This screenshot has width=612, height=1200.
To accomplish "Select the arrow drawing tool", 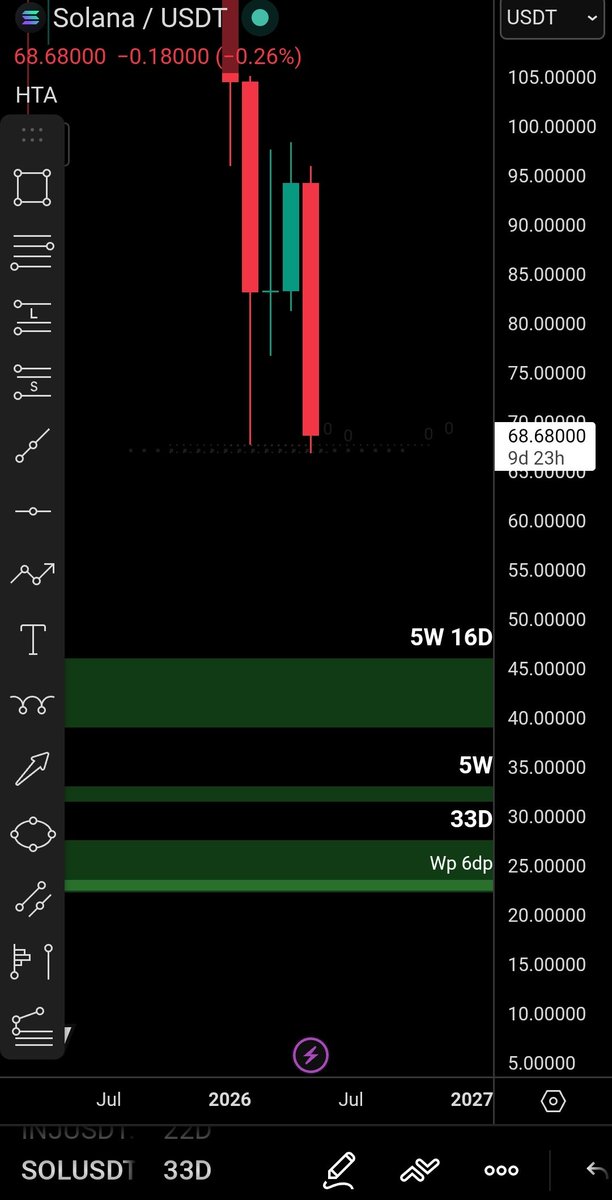I will coord(33,768).
